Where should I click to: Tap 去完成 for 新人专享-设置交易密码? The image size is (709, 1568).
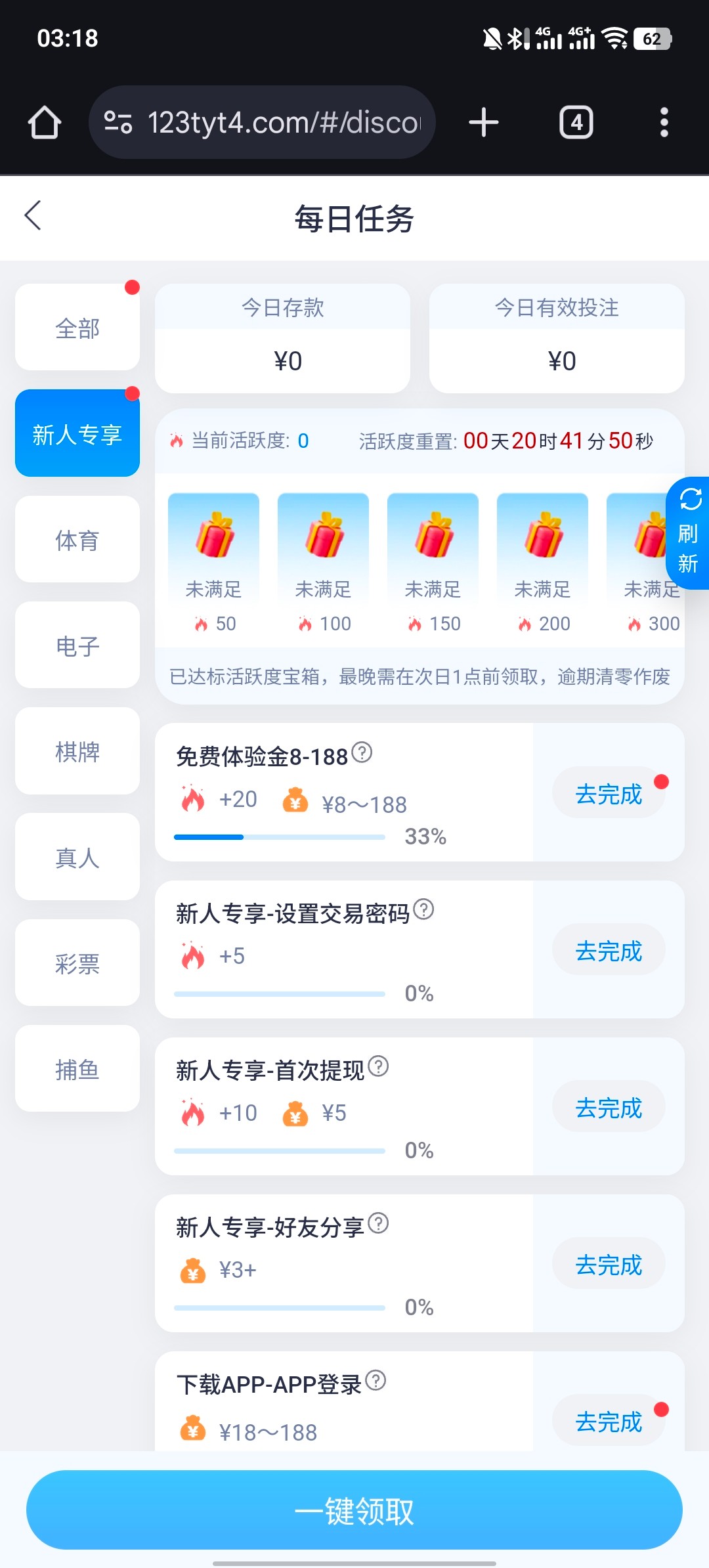[608, 950]
